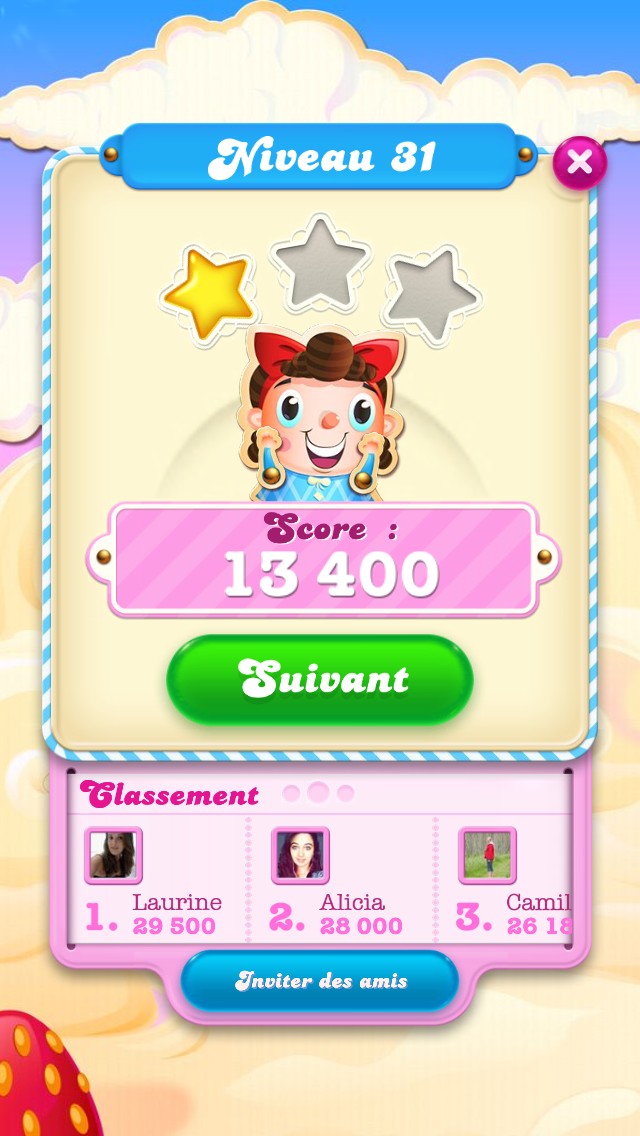Viewport: 640px width, 1136px height.
Task: Tap the green Suivant button
Action: [320, 680]
